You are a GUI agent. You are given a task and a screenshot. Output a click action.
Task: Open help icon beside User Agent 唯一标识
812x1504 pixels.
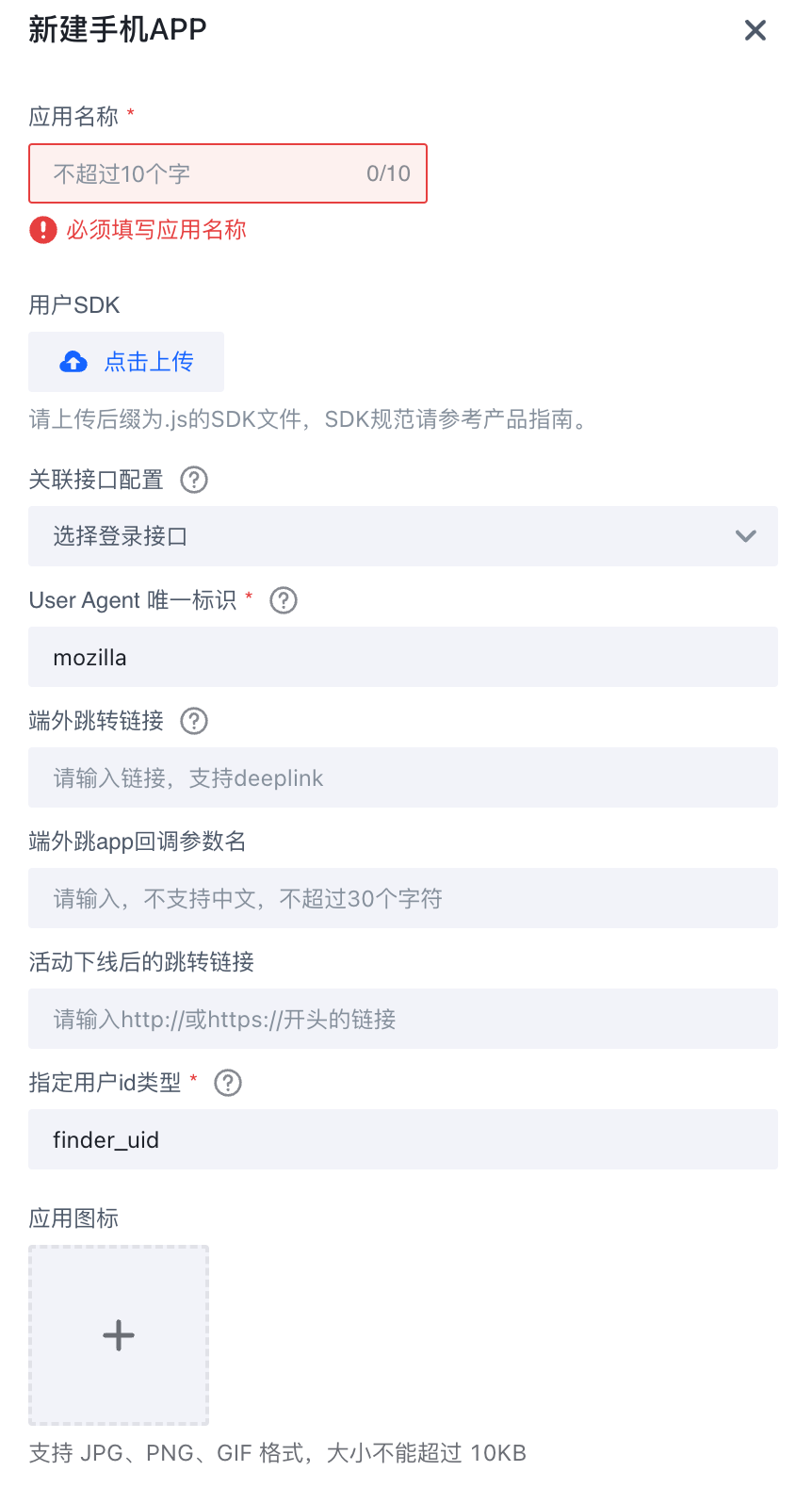284,600
